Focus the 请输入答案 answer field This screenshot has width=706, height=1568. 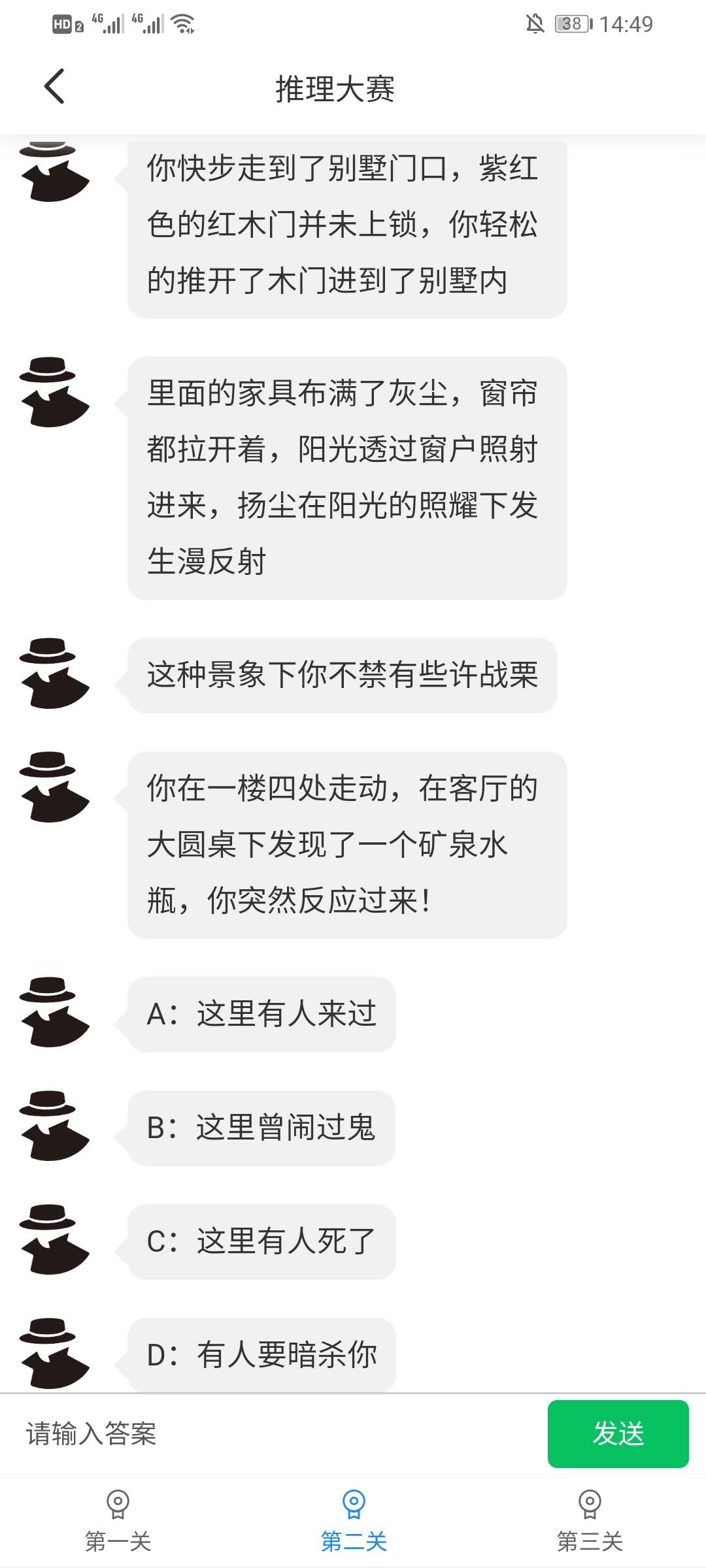click(x=275, y=1434)
